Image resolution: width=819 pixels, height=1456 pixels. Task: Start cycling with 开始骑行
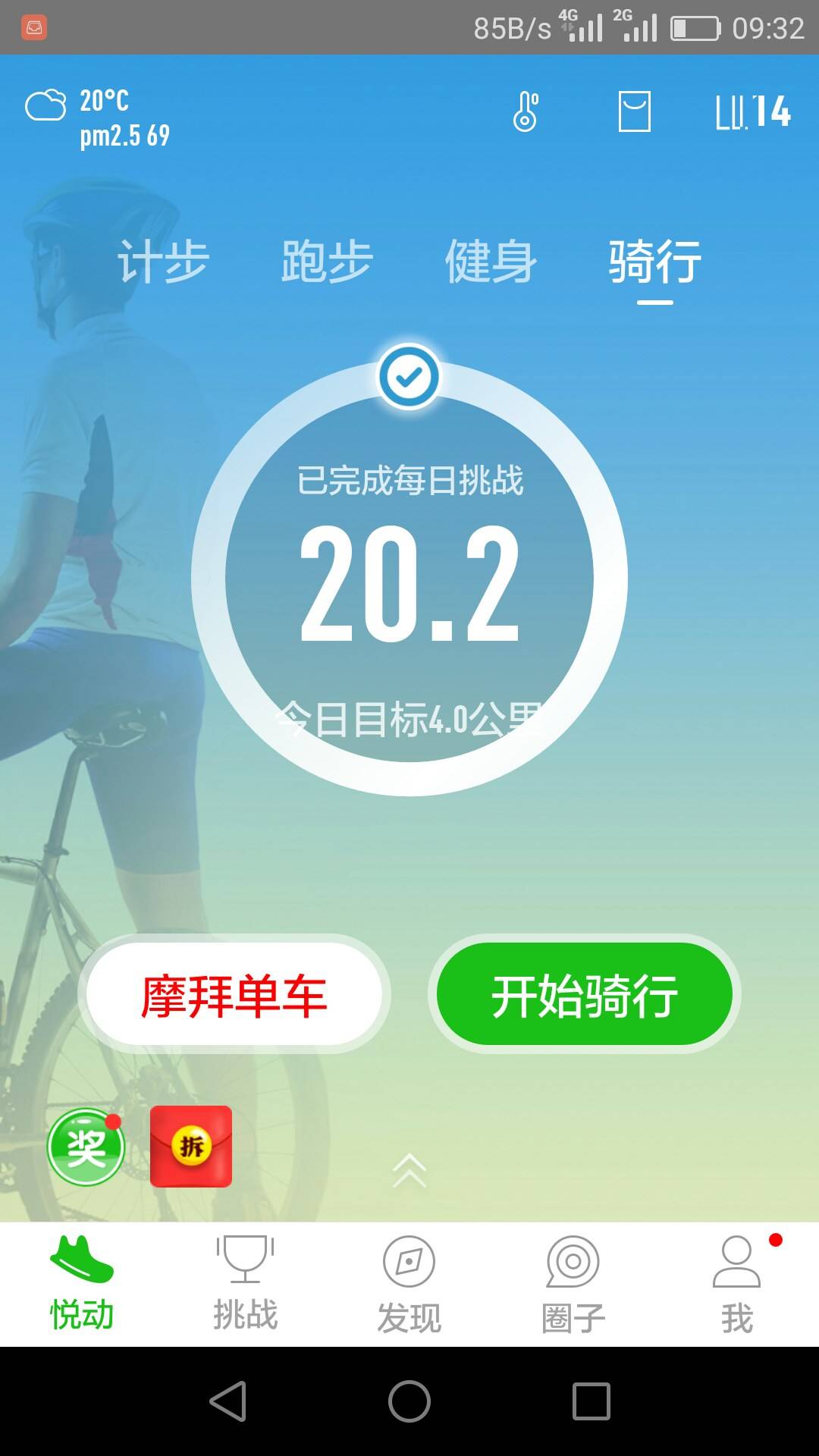(x=585, y=994)
